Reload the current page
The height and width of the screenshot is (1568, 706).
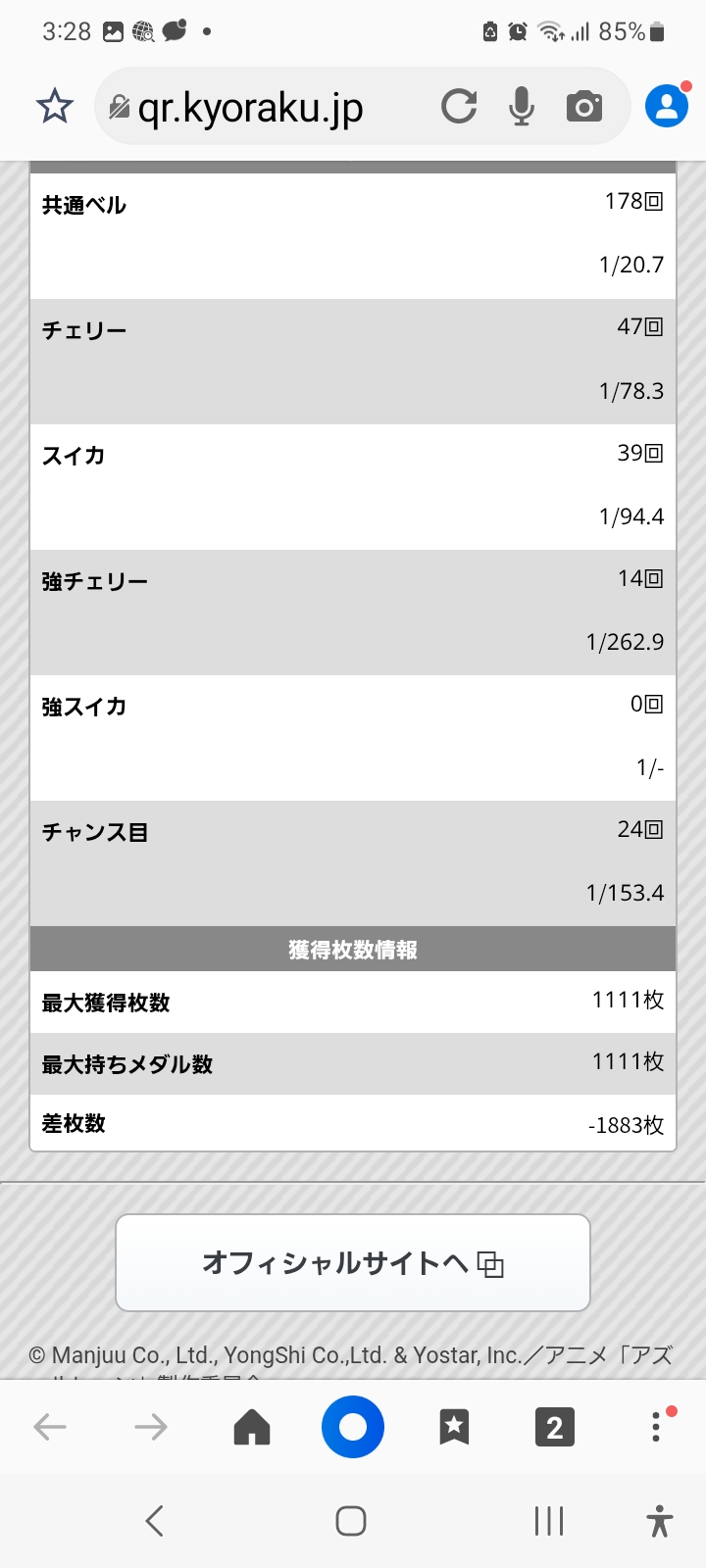pyautogui.click(x=458, y=106)
